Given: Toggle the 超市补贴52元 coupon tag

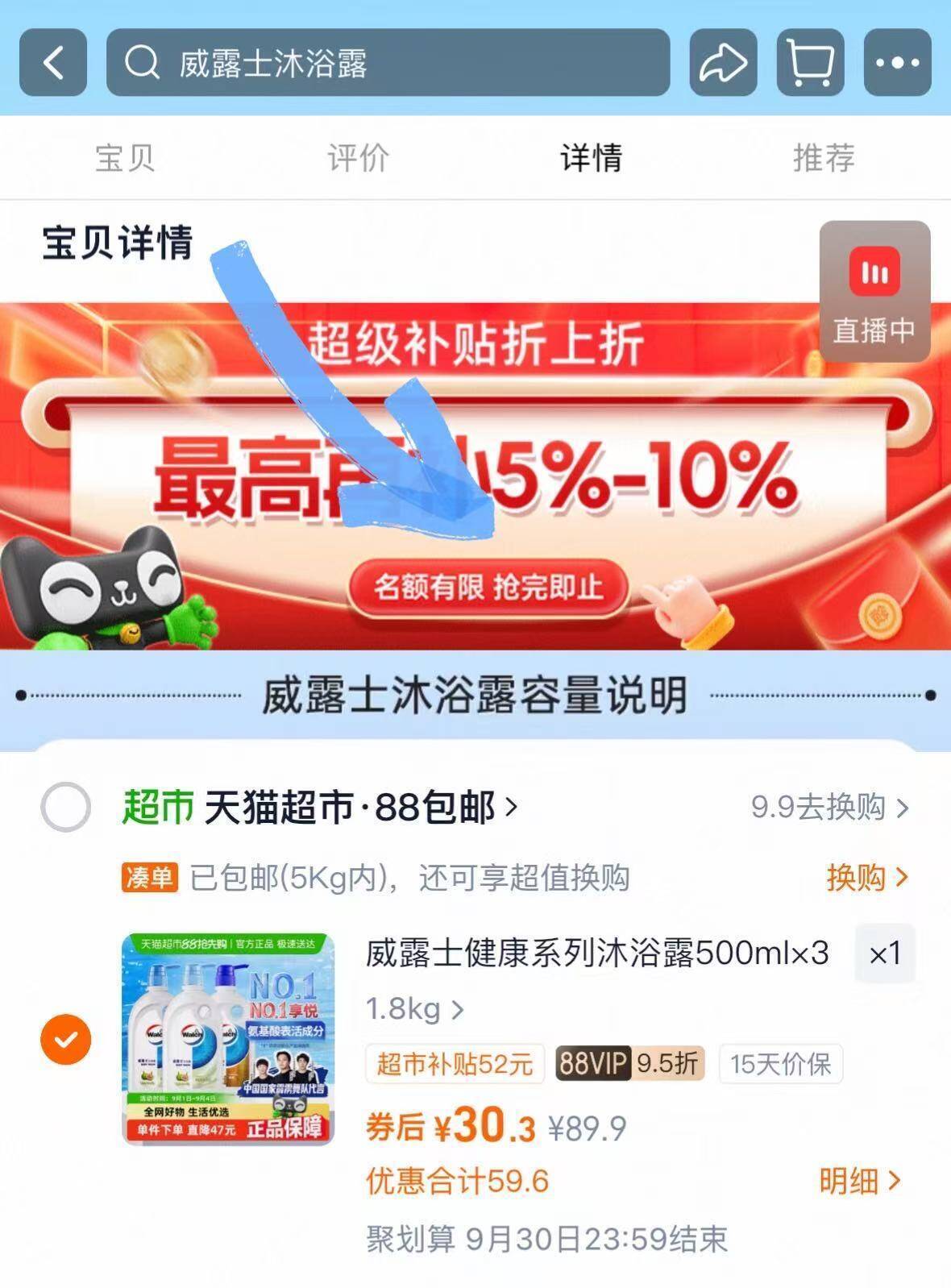Looking at the screenshot, I should [x=454, y=1064].
